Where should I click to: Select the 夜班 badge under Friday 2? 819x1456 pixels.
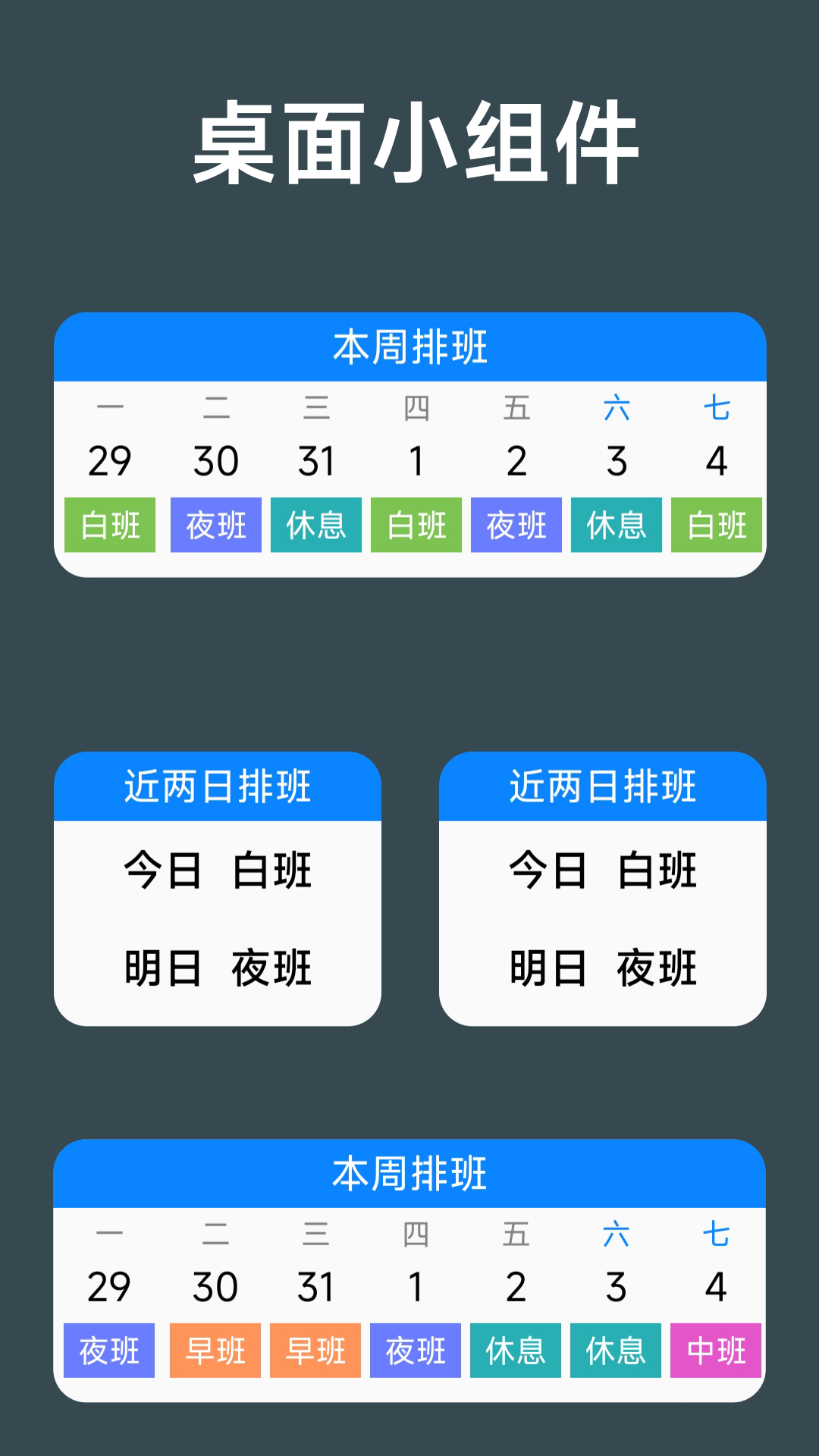tap(516, 525)
